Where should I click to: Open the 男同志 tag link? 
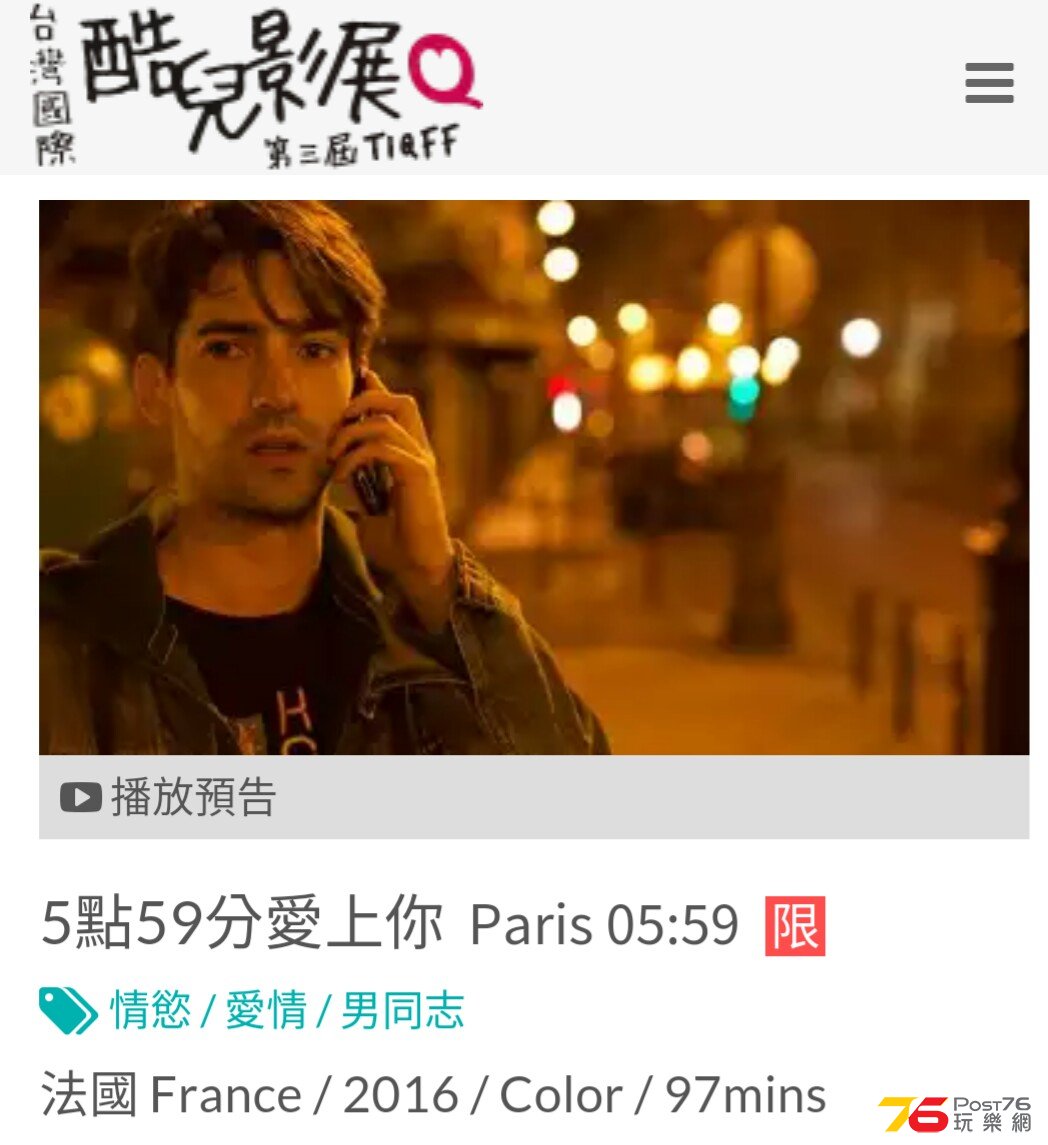(x=402, y=1010)
